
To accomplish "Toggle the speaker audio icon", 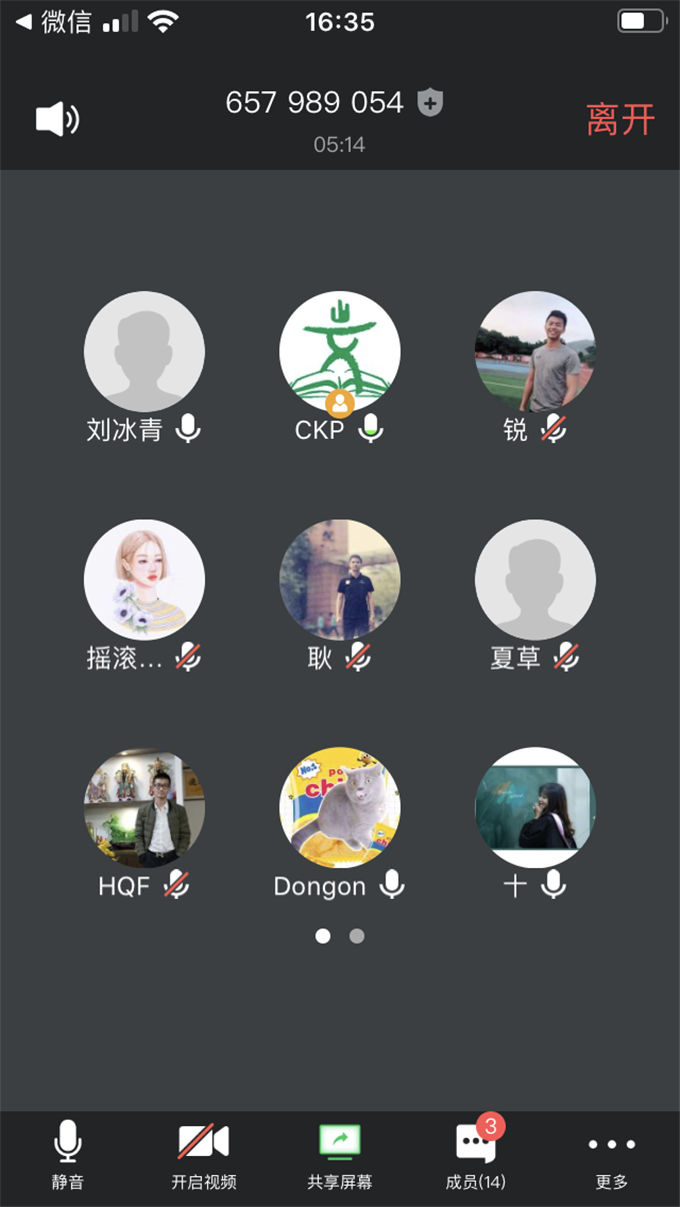I will point(57,120).
